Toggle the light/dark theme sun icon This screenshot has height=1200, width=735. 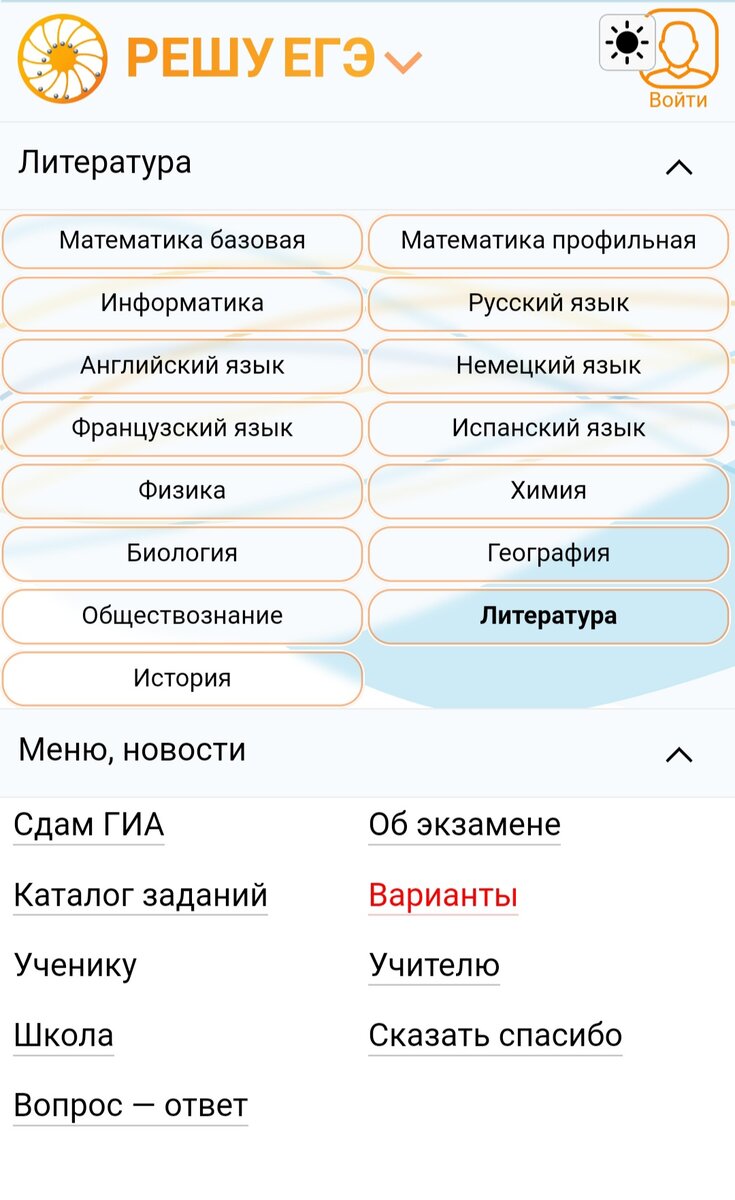[x=627, y=43]
